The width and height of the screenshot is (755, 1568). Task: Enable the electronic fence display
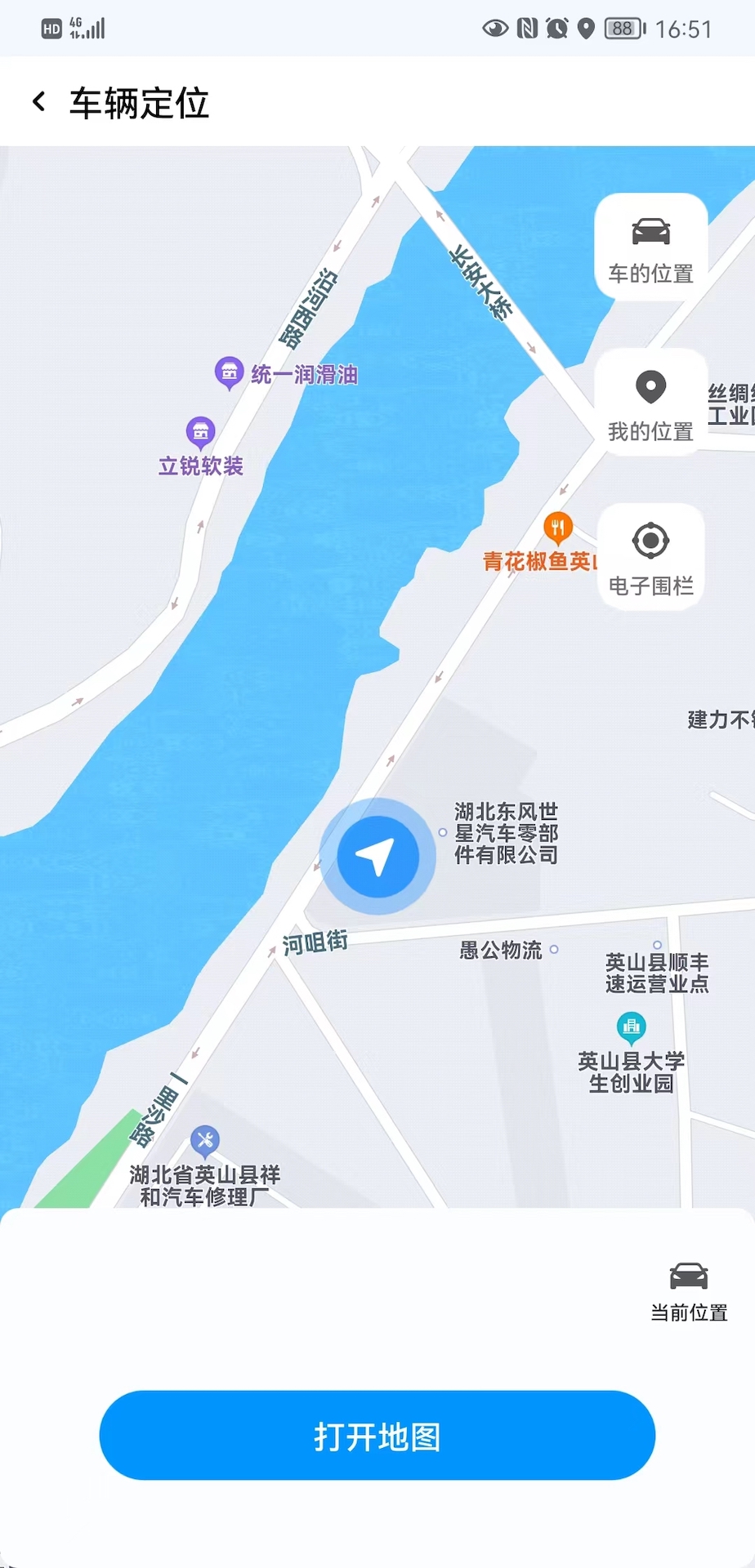(650, 555)
